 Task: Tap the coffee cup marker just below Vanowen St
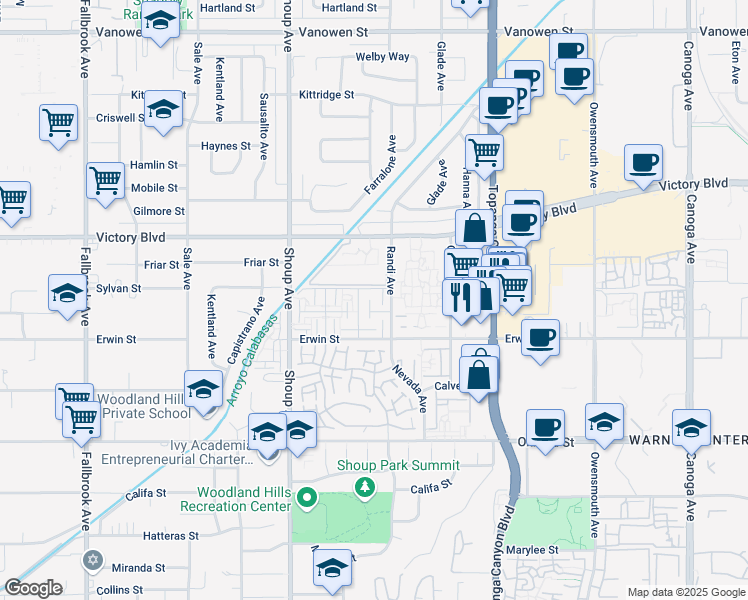pos(568,50)
